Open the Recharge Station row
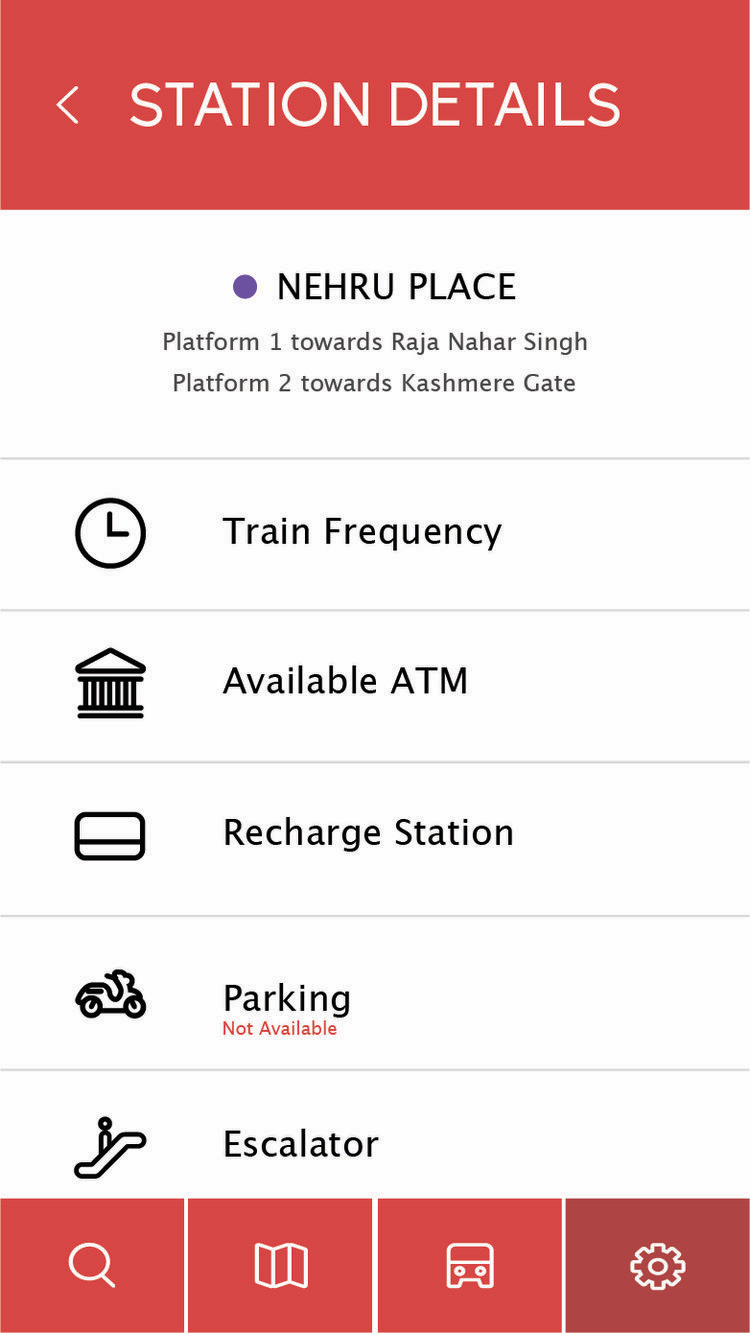The width and height of the screenshot is (750, 1333). click(375, 839)
